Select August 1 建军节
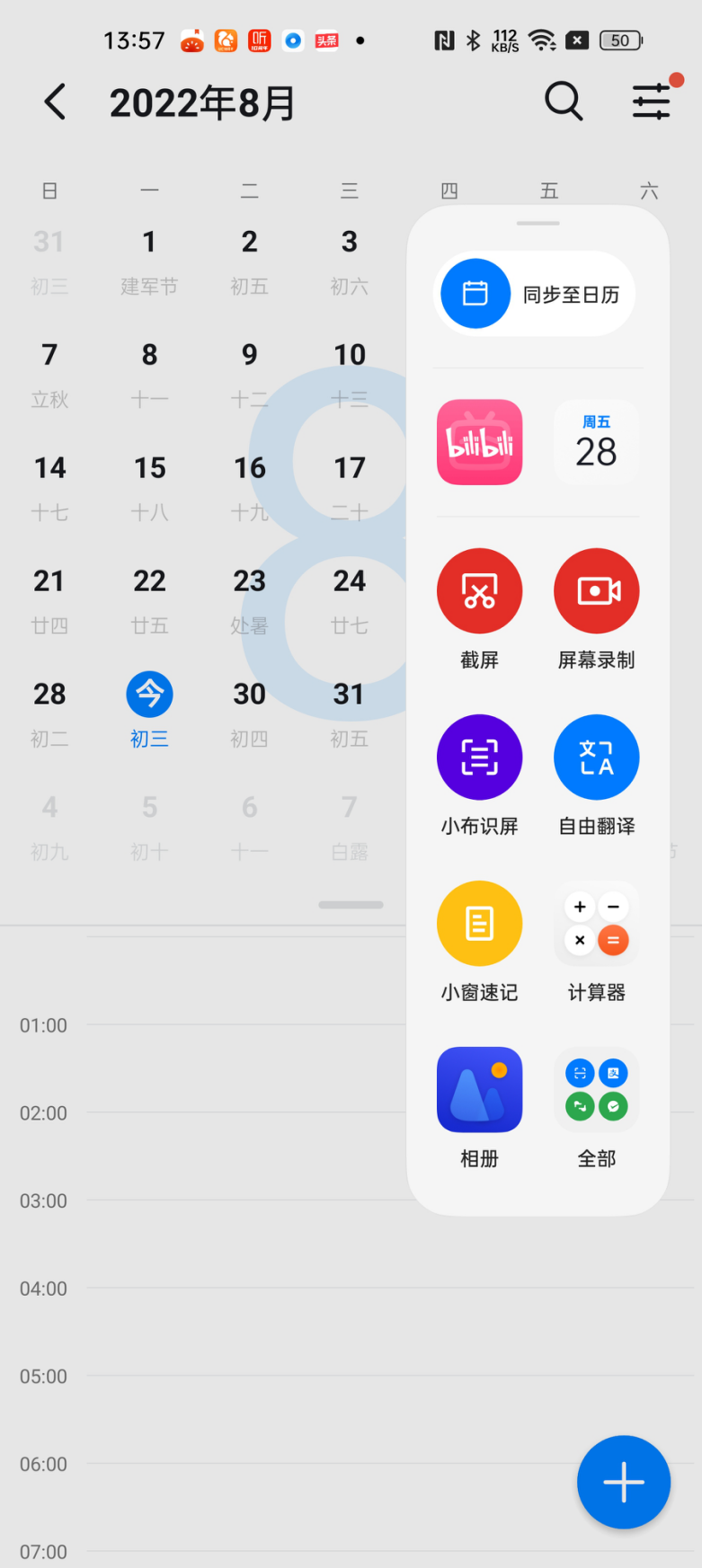The height and width of the screenshot is (1568, 702). click(x=149, y=261)
